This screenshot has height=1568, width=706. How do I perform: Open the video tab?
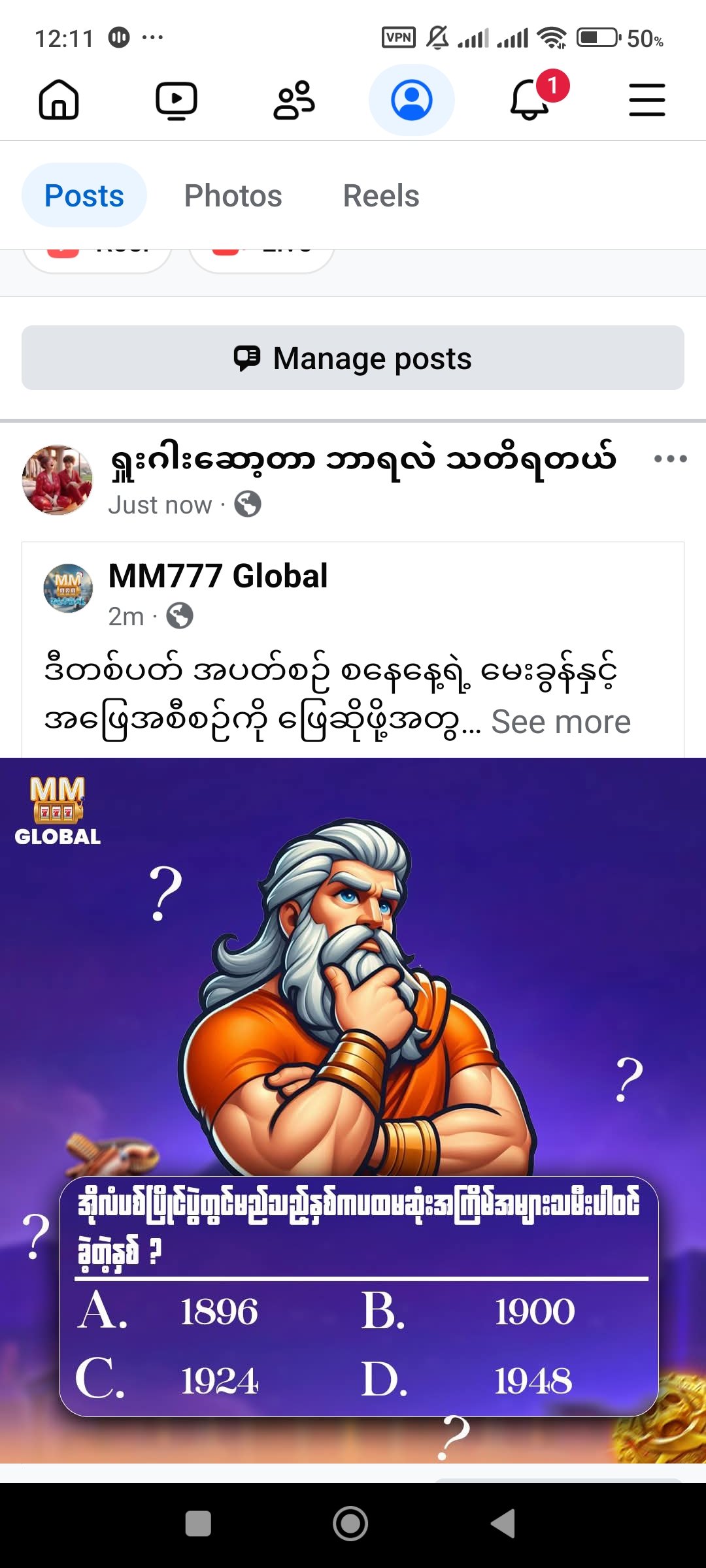click(x=176, y=100)
